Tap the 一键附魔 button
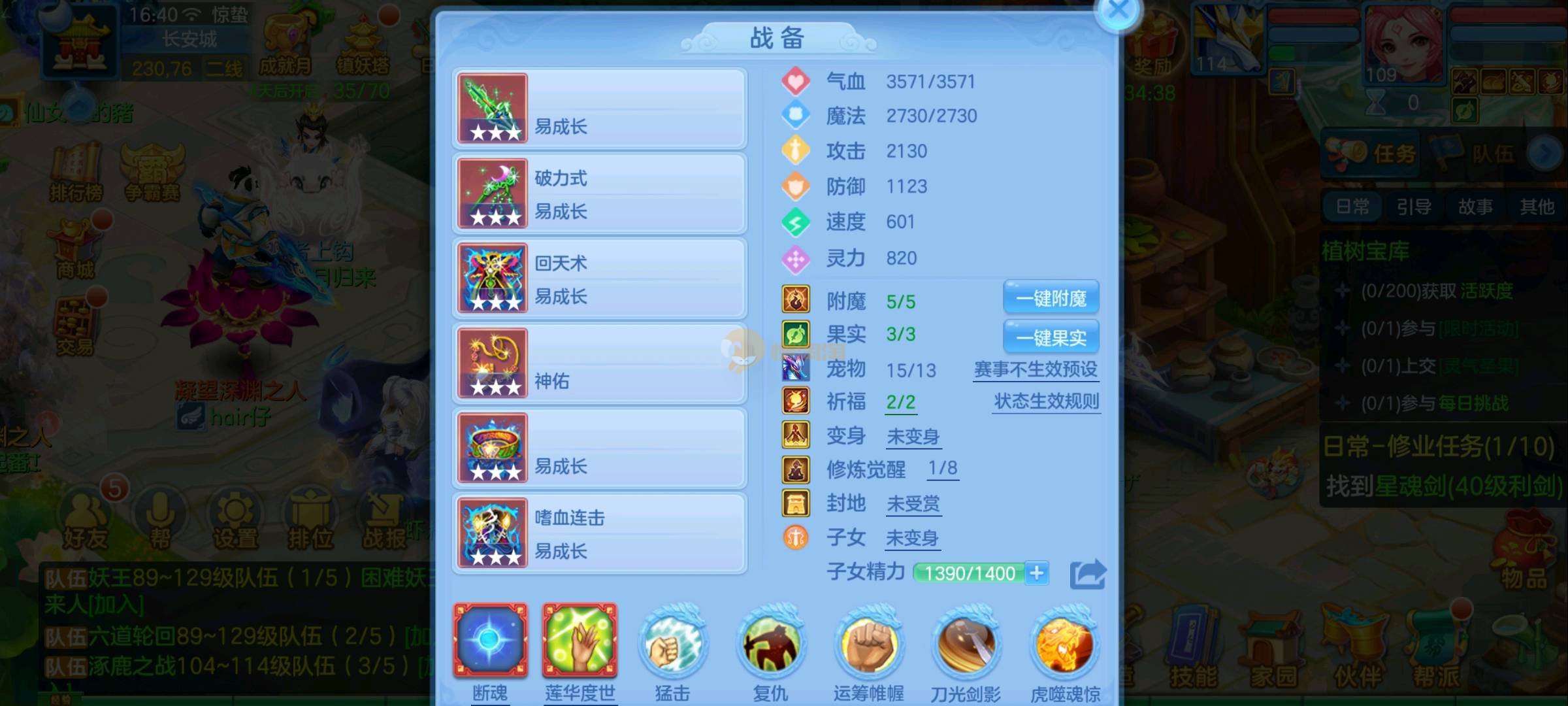This screenshot has width=1568, height=706. 1051,299
